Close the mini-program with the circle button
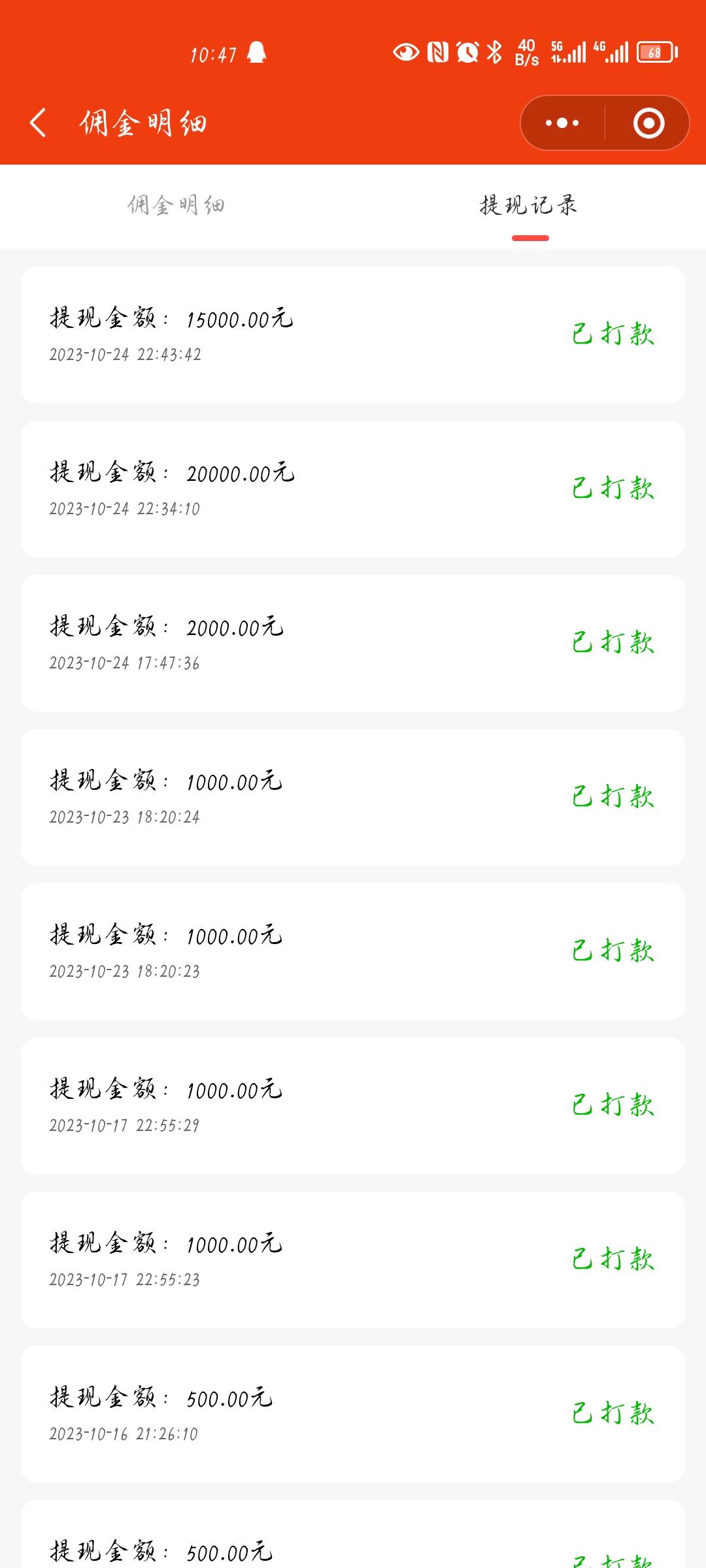706x1568 pixels. tap(648, 123)
